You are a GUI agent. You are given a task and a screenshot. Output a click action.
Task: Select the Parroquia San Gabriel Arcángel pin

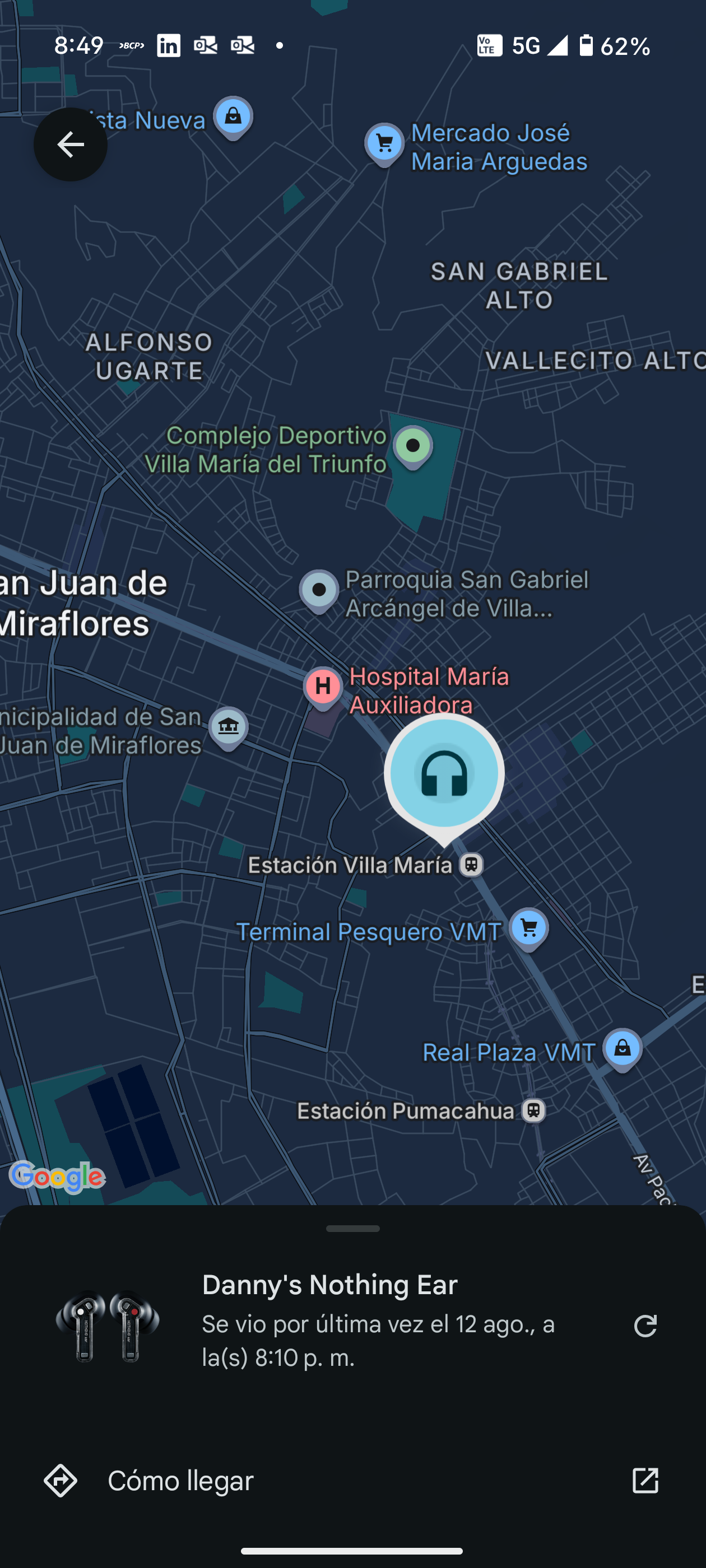[319, 590]
